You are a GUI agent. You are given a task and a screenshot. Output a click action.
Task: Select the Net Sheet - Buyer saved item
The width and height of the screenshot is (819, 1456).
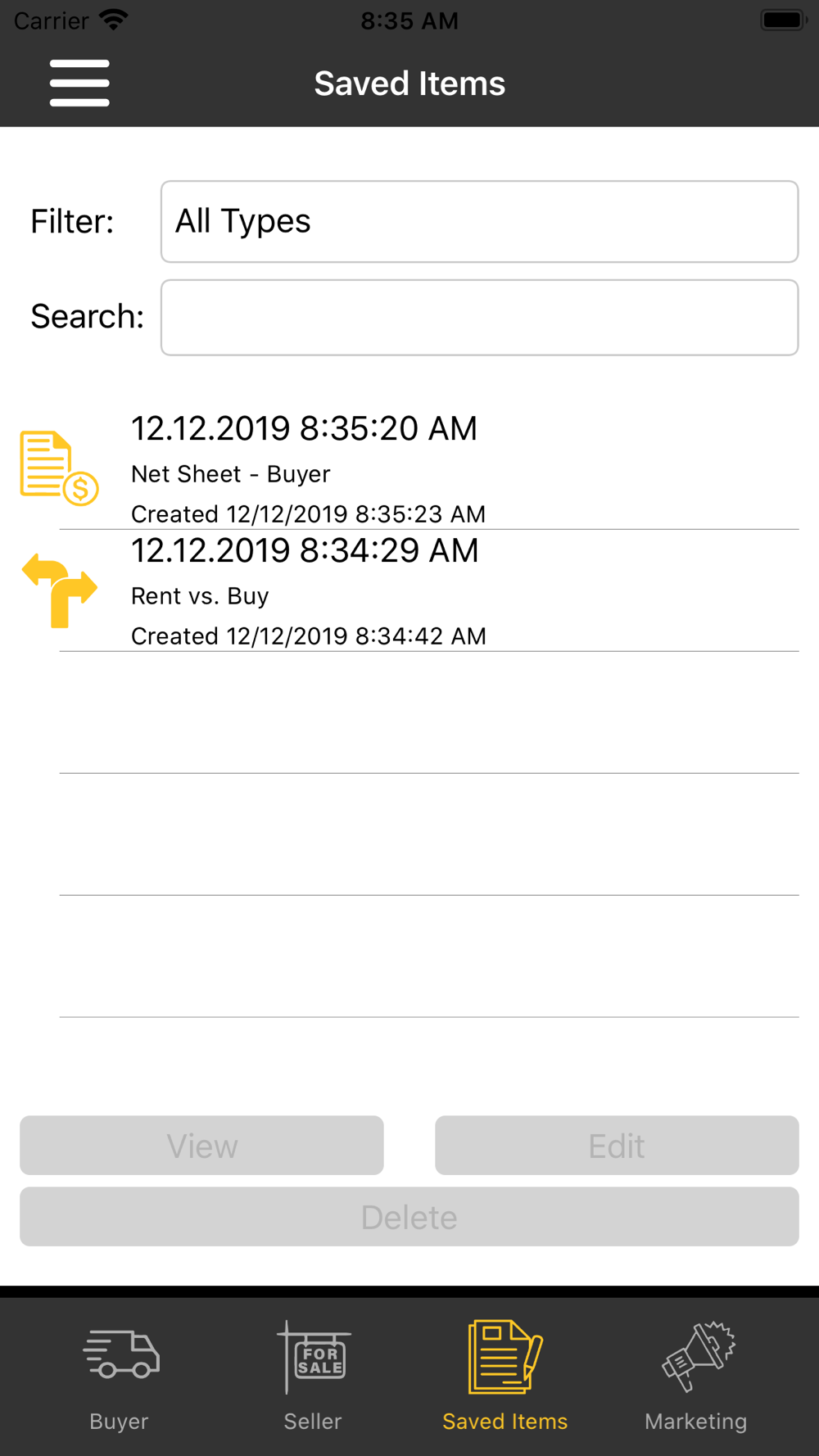point(409,469)
